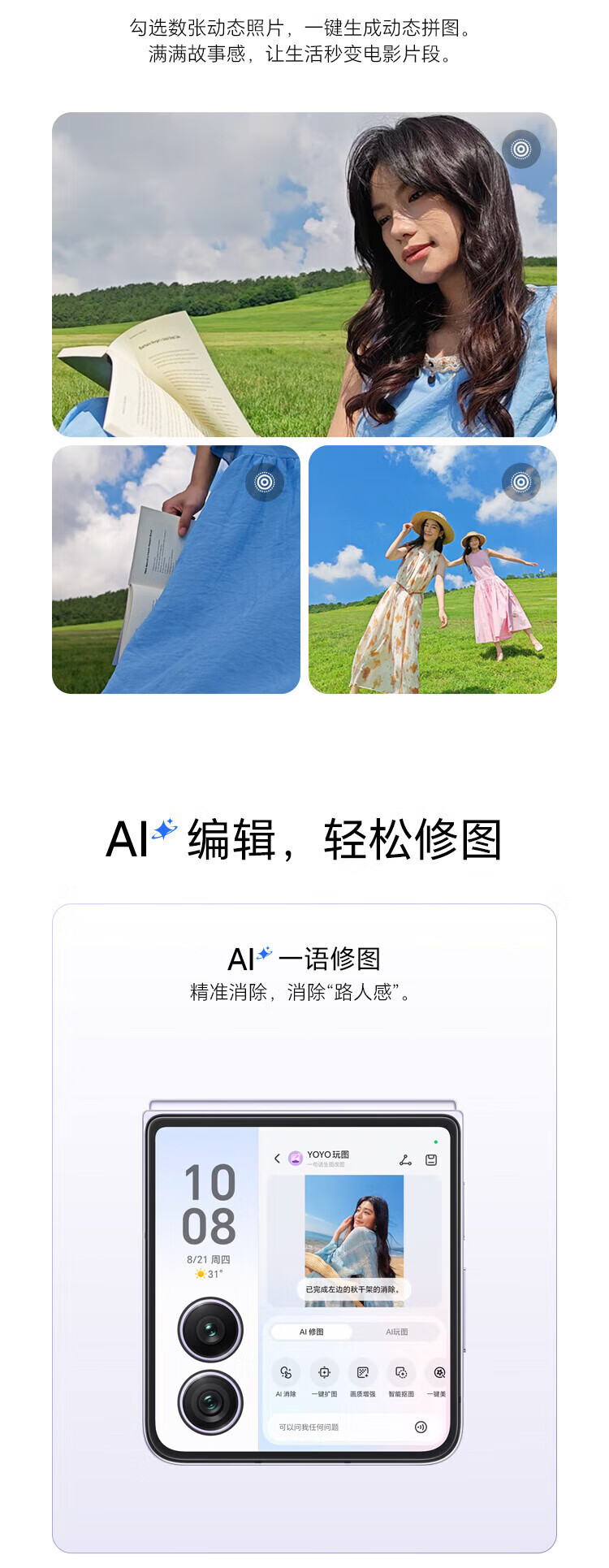Tap the back arrow in YOYO玩图
Screen dimensions: 609x1568
tap(277, 1159)
